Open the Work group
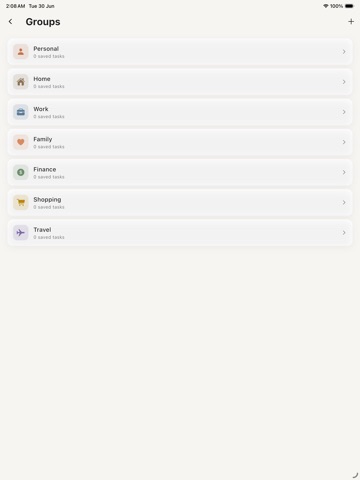360x480 pixels. point(180,112)
